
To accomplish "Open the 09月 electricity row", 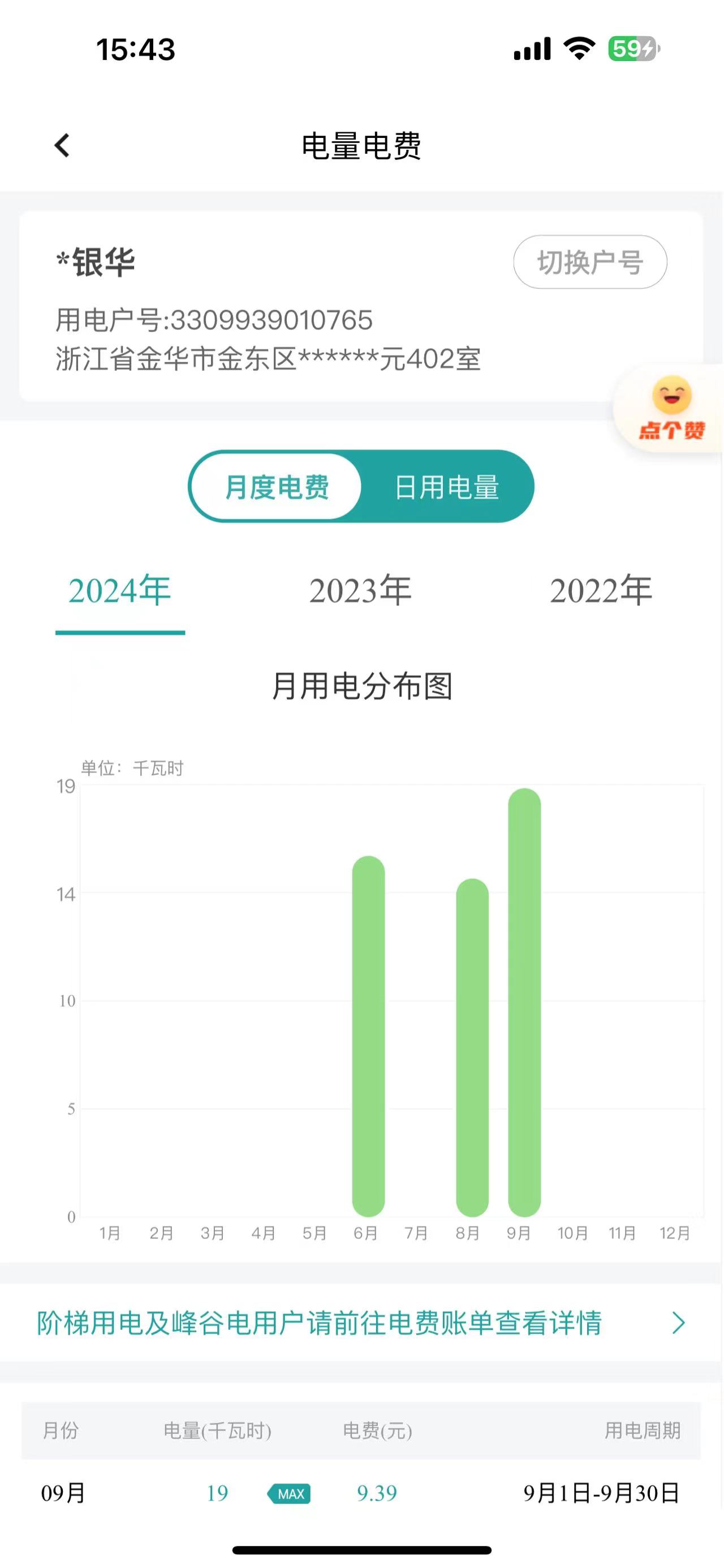I will tap(360, 1492).
